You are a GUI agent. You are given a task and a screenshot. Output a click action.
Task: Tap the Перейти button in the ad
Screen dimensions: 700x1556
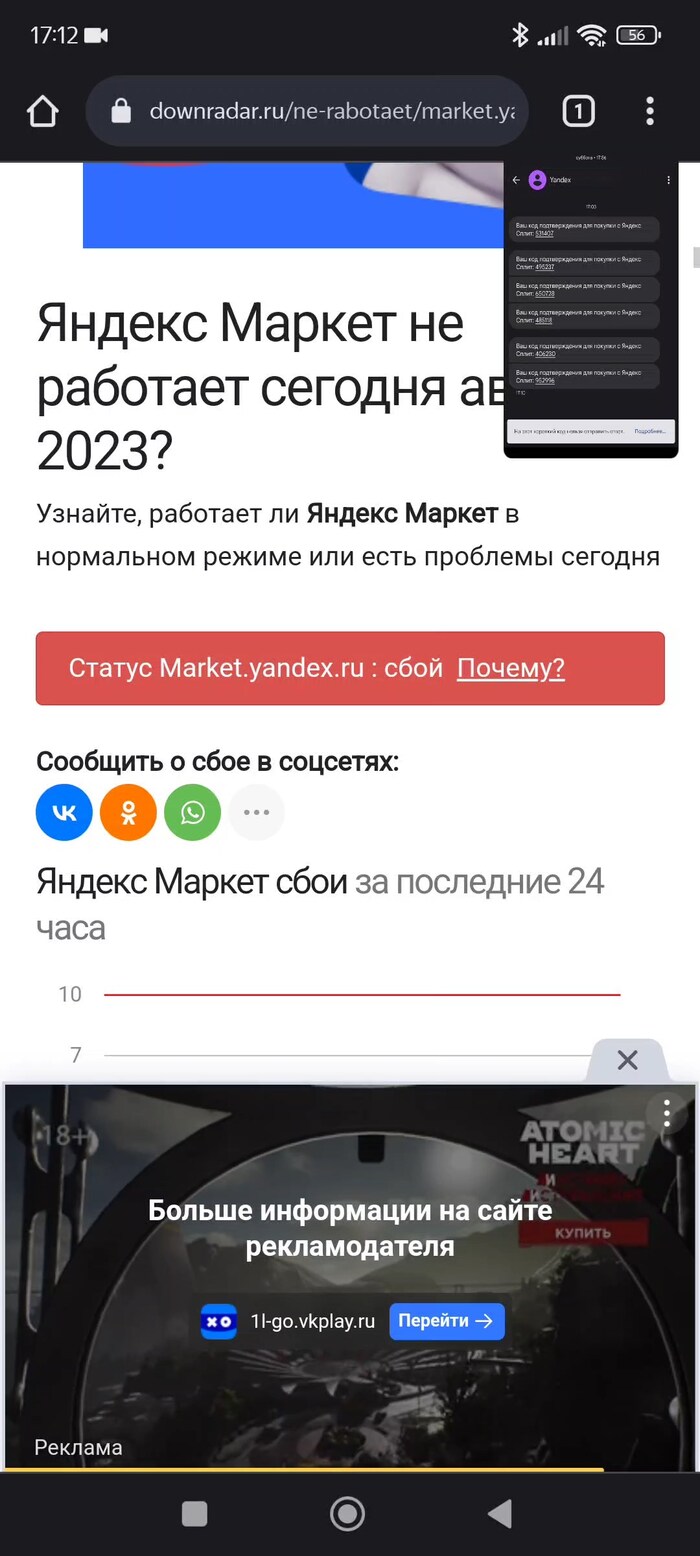[x=446, y=1321]
